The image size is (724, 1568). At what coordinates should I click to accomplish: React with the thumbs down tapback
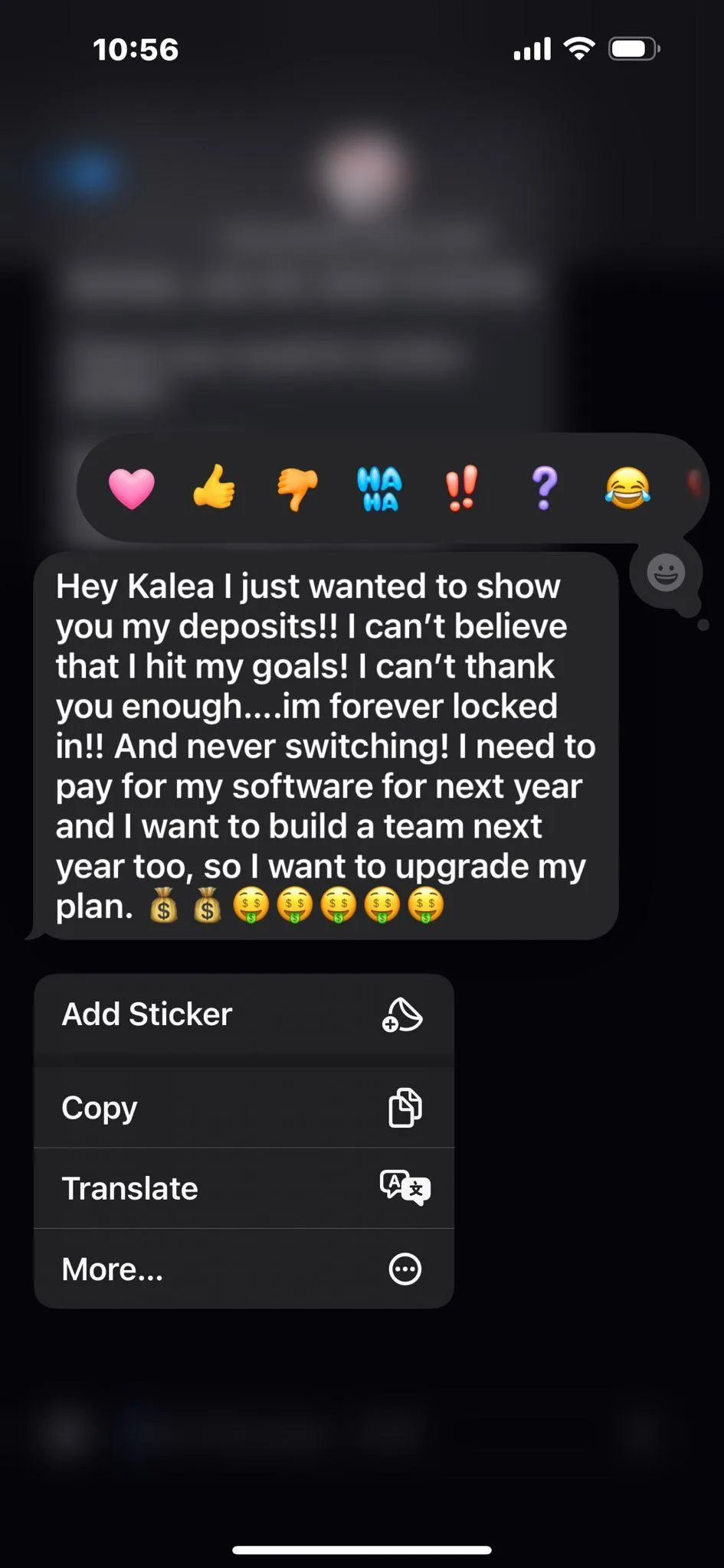[297, 488]
